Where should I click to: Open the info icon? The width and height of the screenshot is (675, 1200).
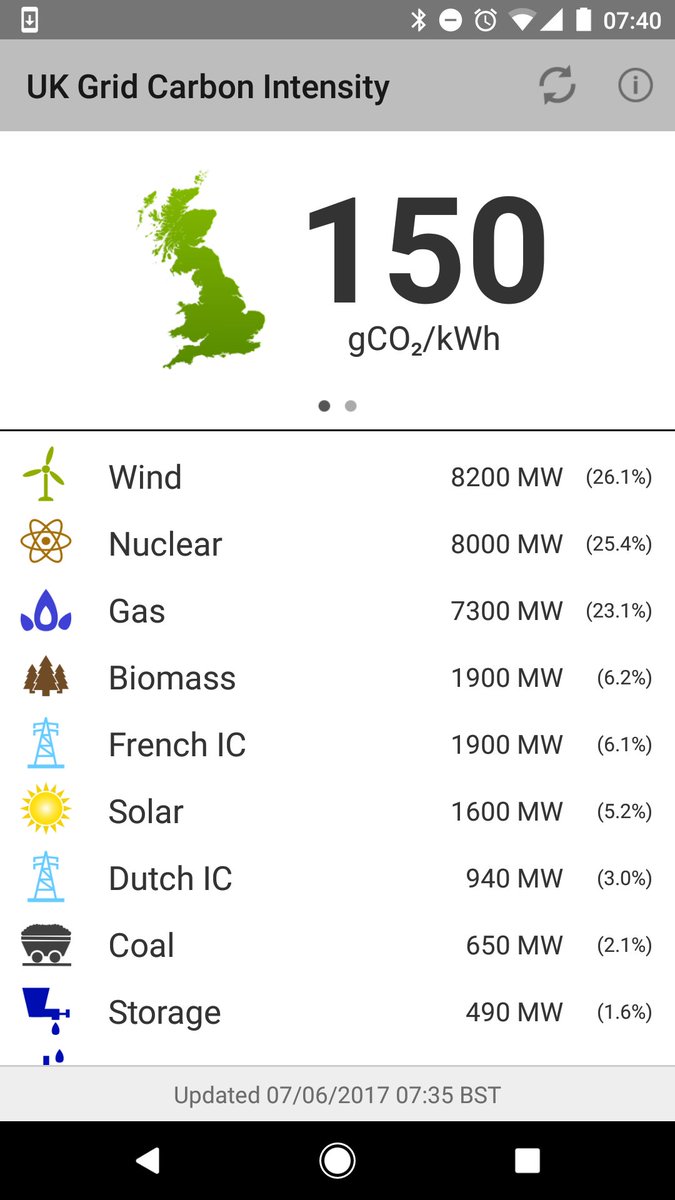(x=635, y=86)
